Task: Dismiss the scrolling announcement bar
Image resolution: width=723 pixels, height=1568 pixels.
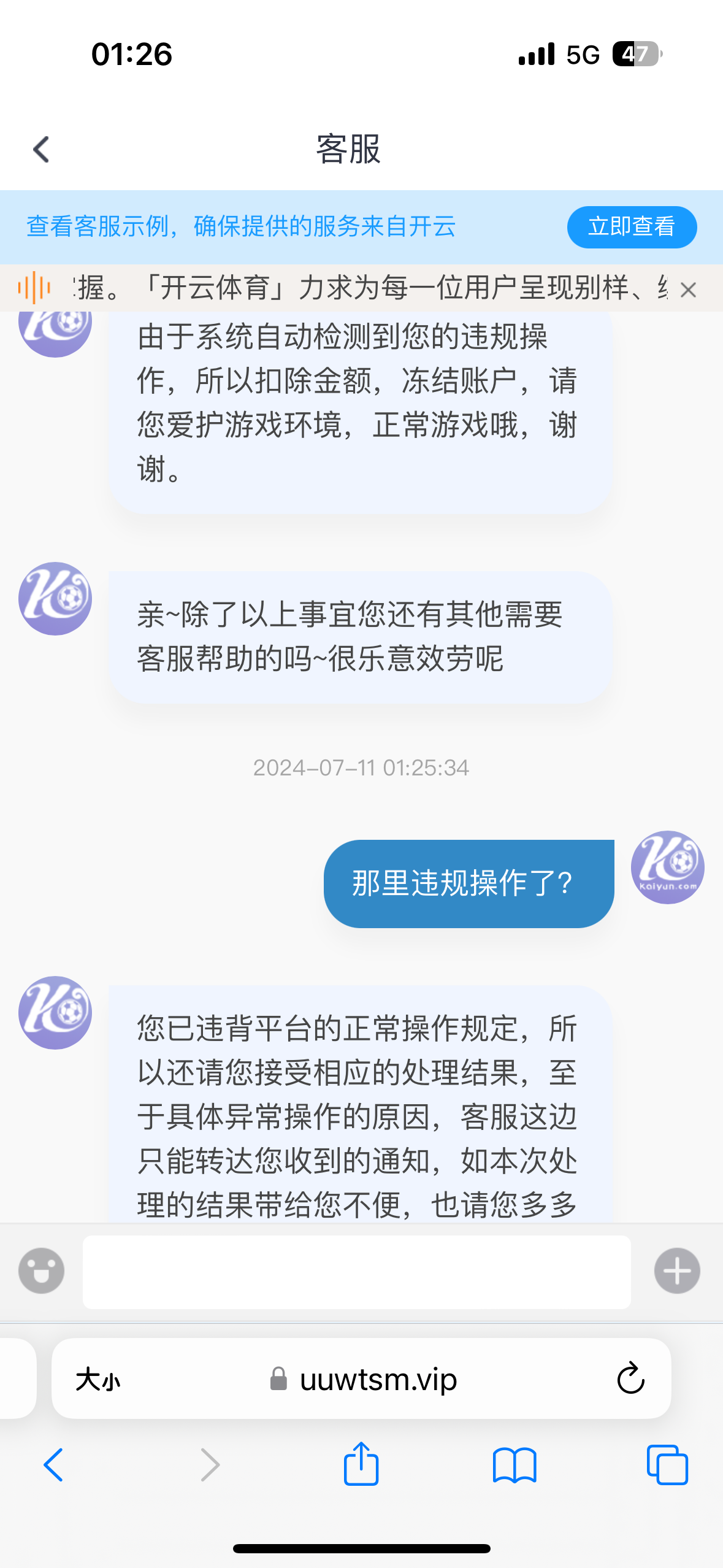Action: click(x=688, y=290)
